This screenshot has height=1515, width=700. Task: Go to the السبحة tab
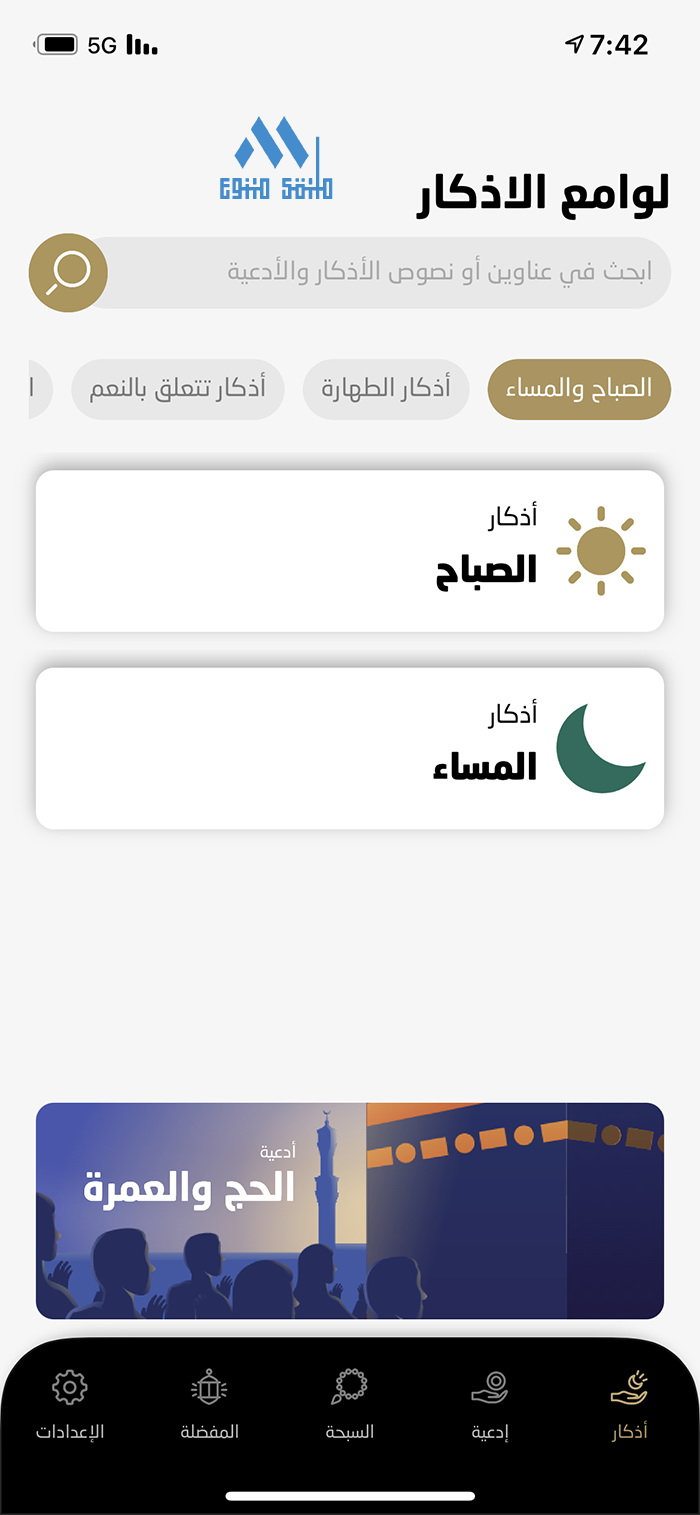click(350, 1405)
